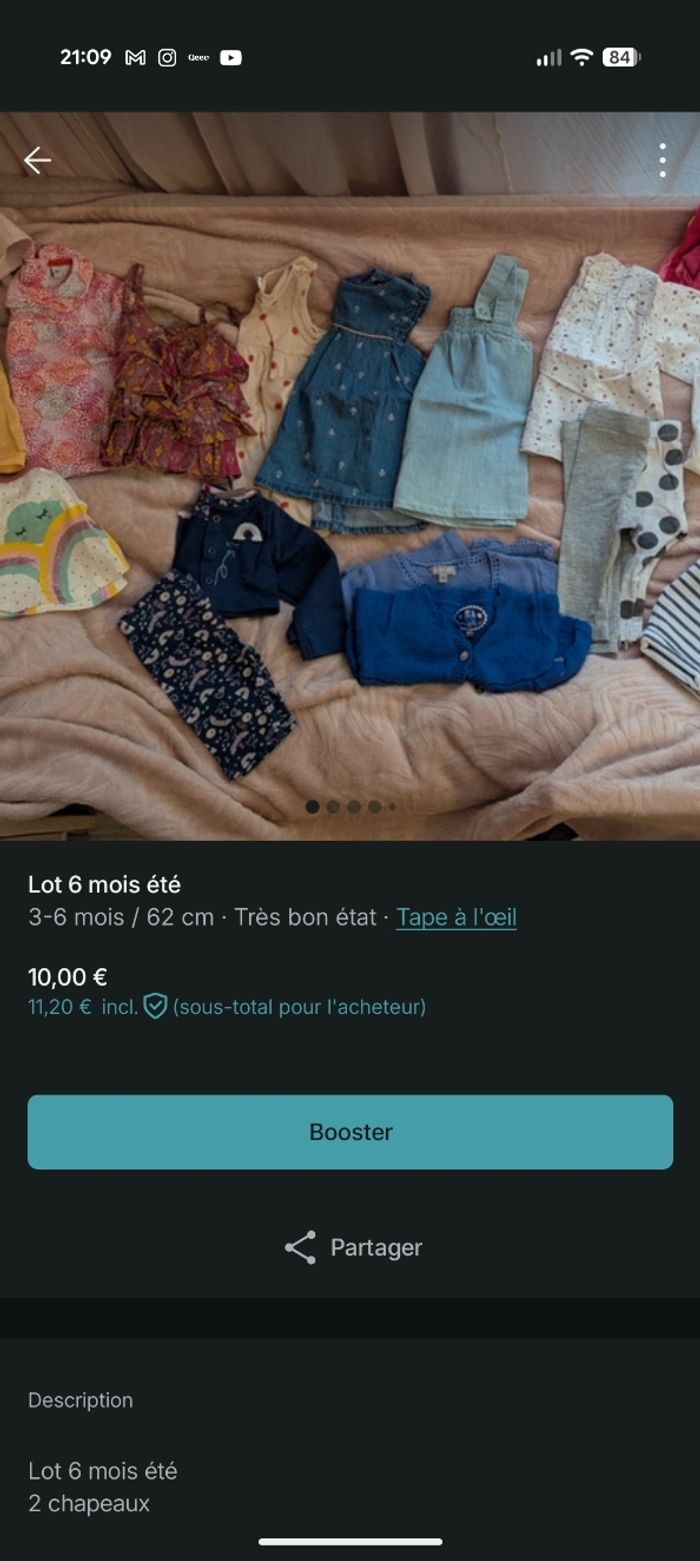Go back using the arrow icon
The image size is (700, 1561).
[x=37, y=160]
